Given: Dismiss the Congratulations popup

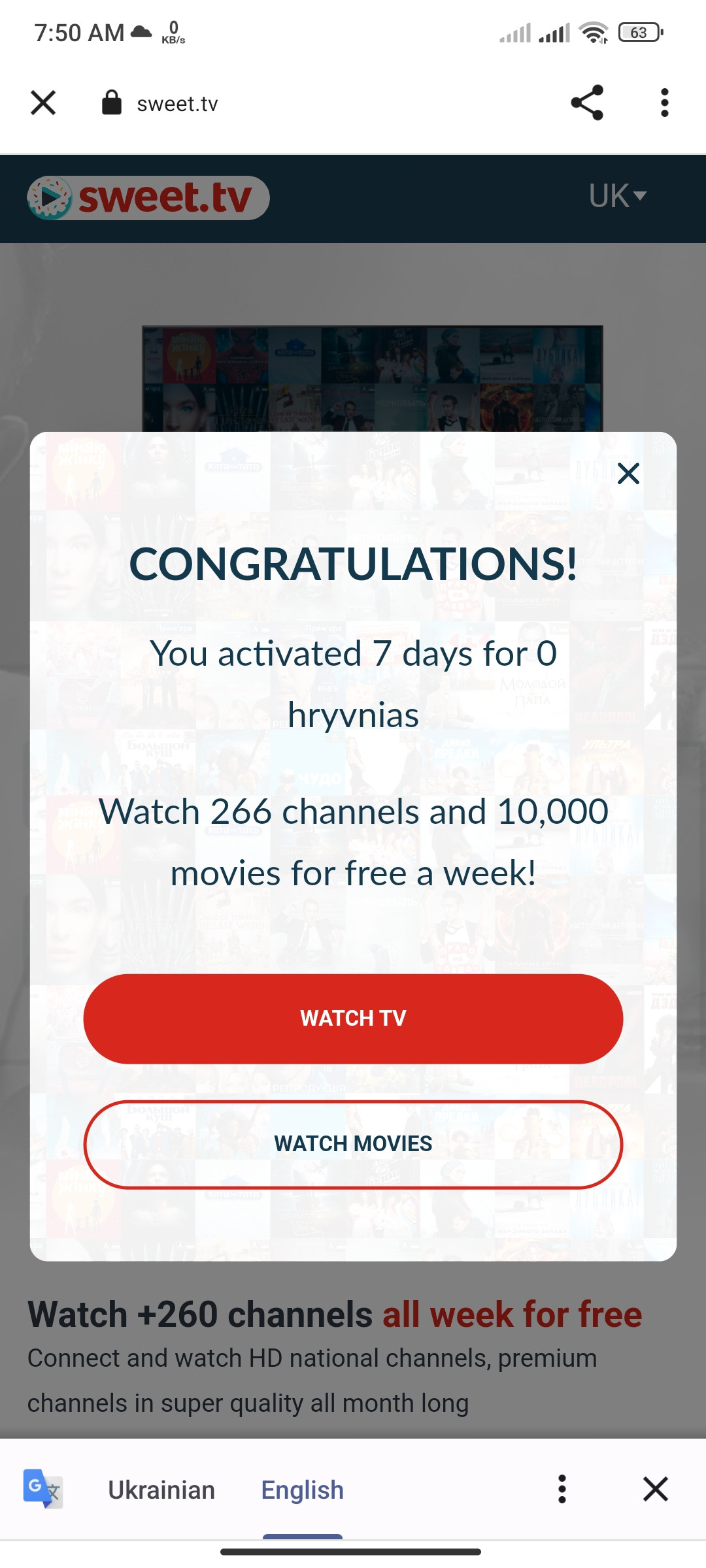Looking at the screenshot, I should click(628, 474).
